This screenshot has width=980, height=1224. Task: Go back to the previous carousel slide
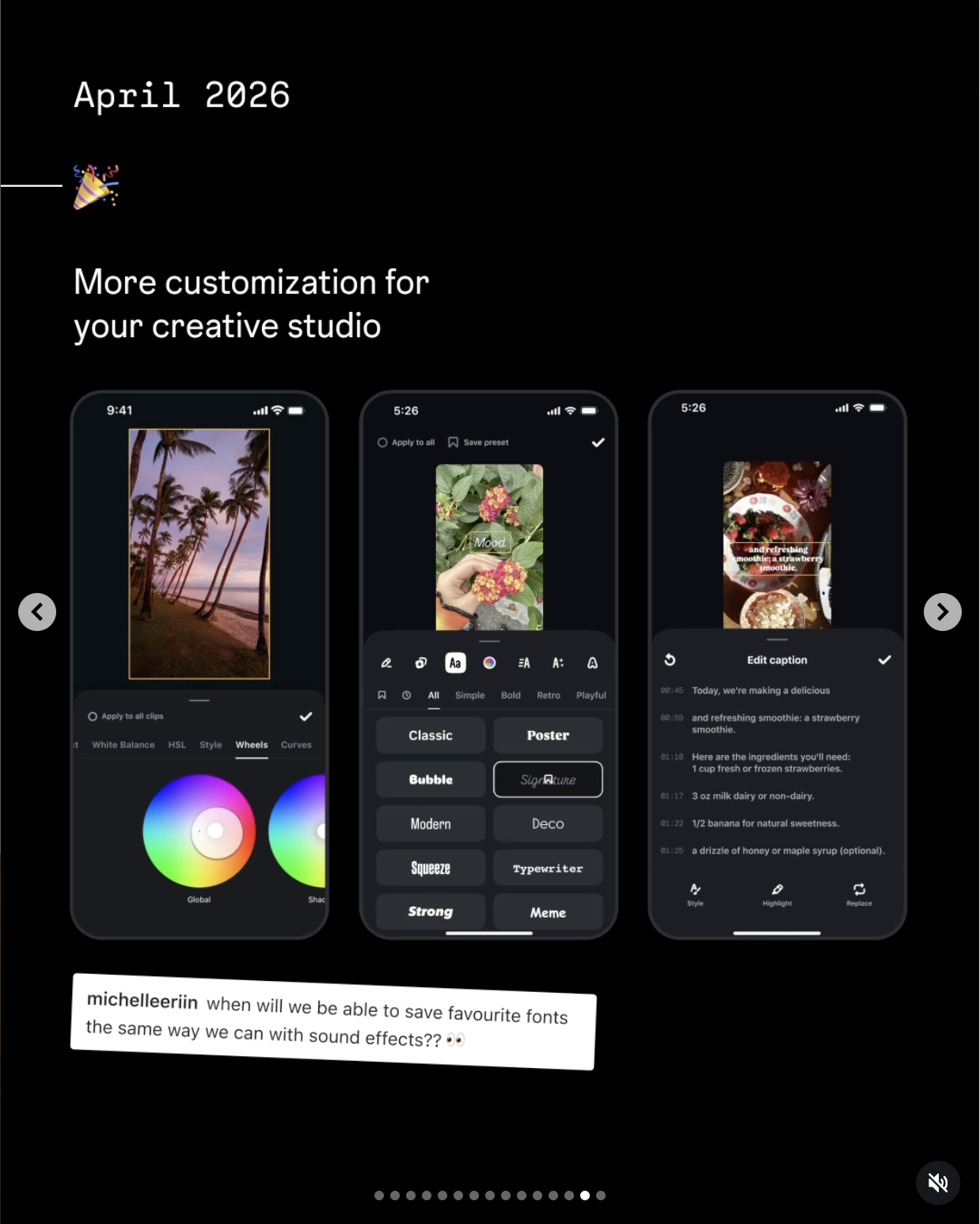[x=37, y=612]
